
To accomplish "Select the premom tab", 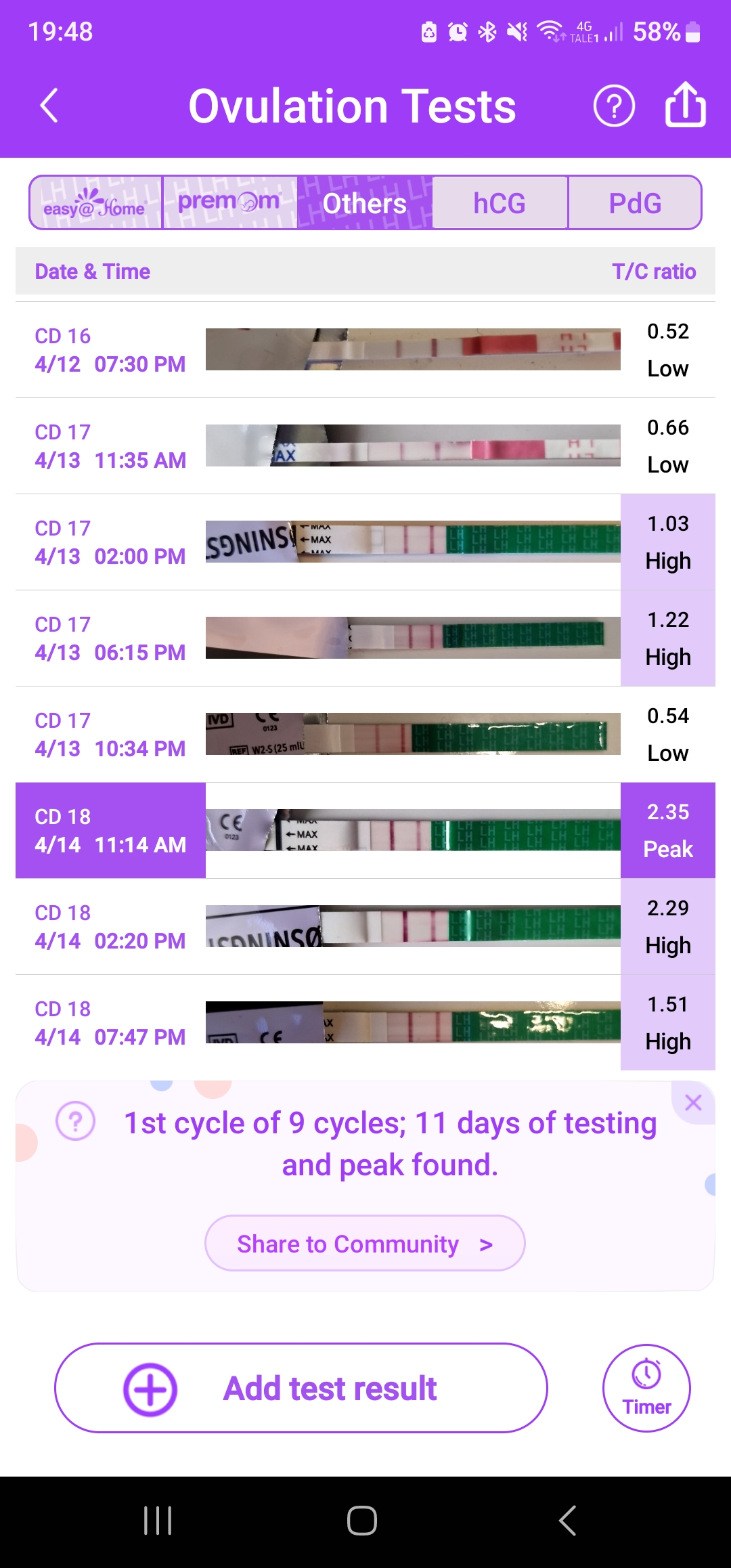I will tap(229, 202).
